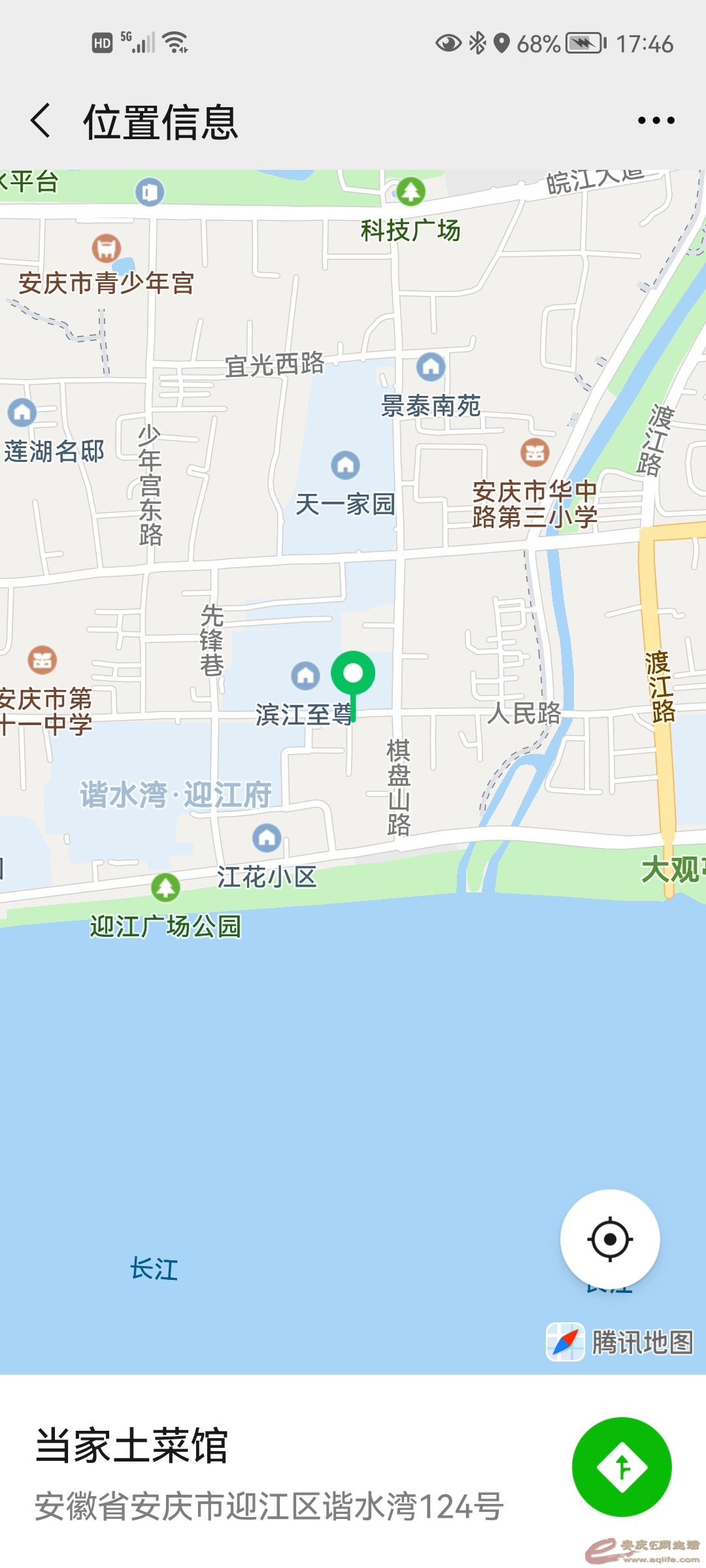This screenshot has width=706, height=1568.
Task: Open the three-dot overflow menu
Action: 656,121
